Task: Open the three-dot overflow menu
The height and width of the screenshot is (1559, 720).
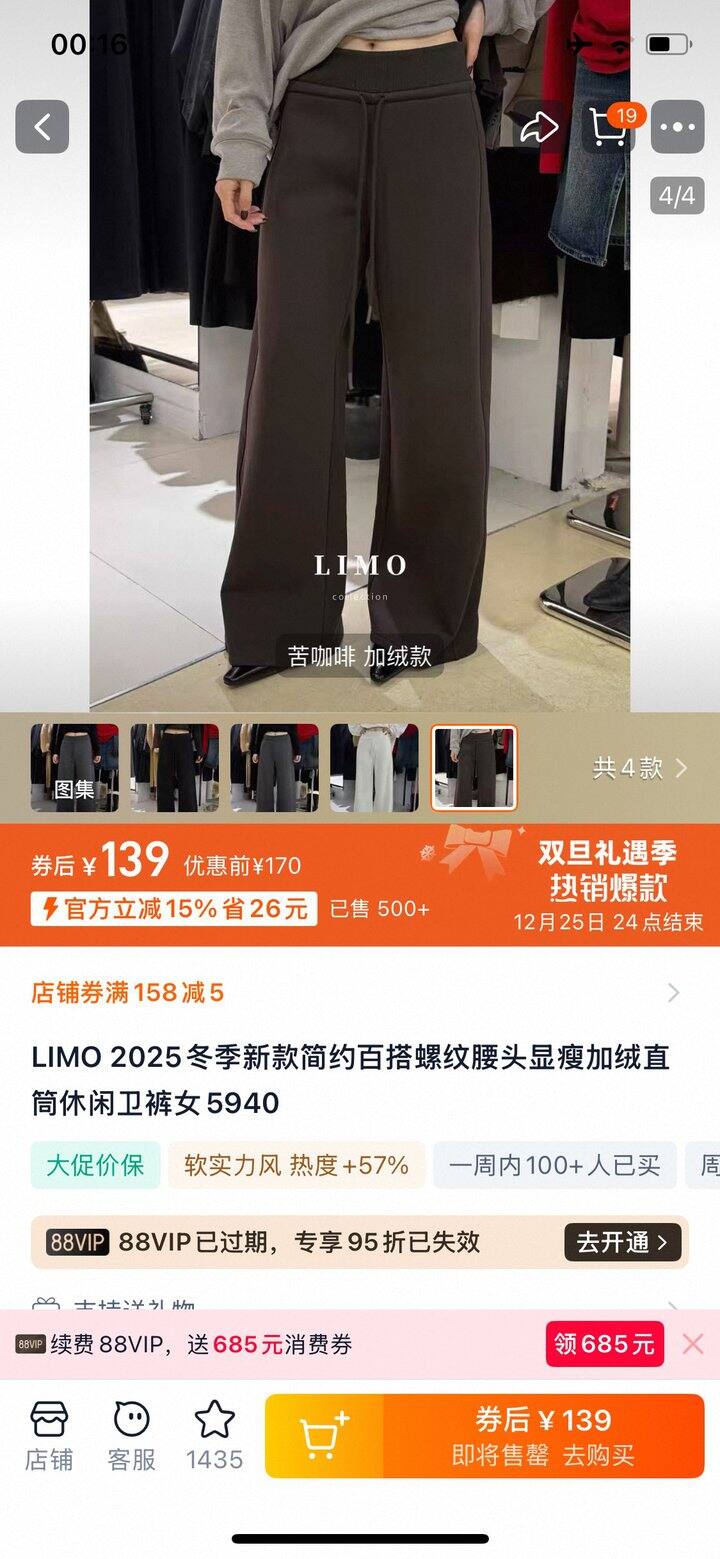Action: [x=677, y=127]
